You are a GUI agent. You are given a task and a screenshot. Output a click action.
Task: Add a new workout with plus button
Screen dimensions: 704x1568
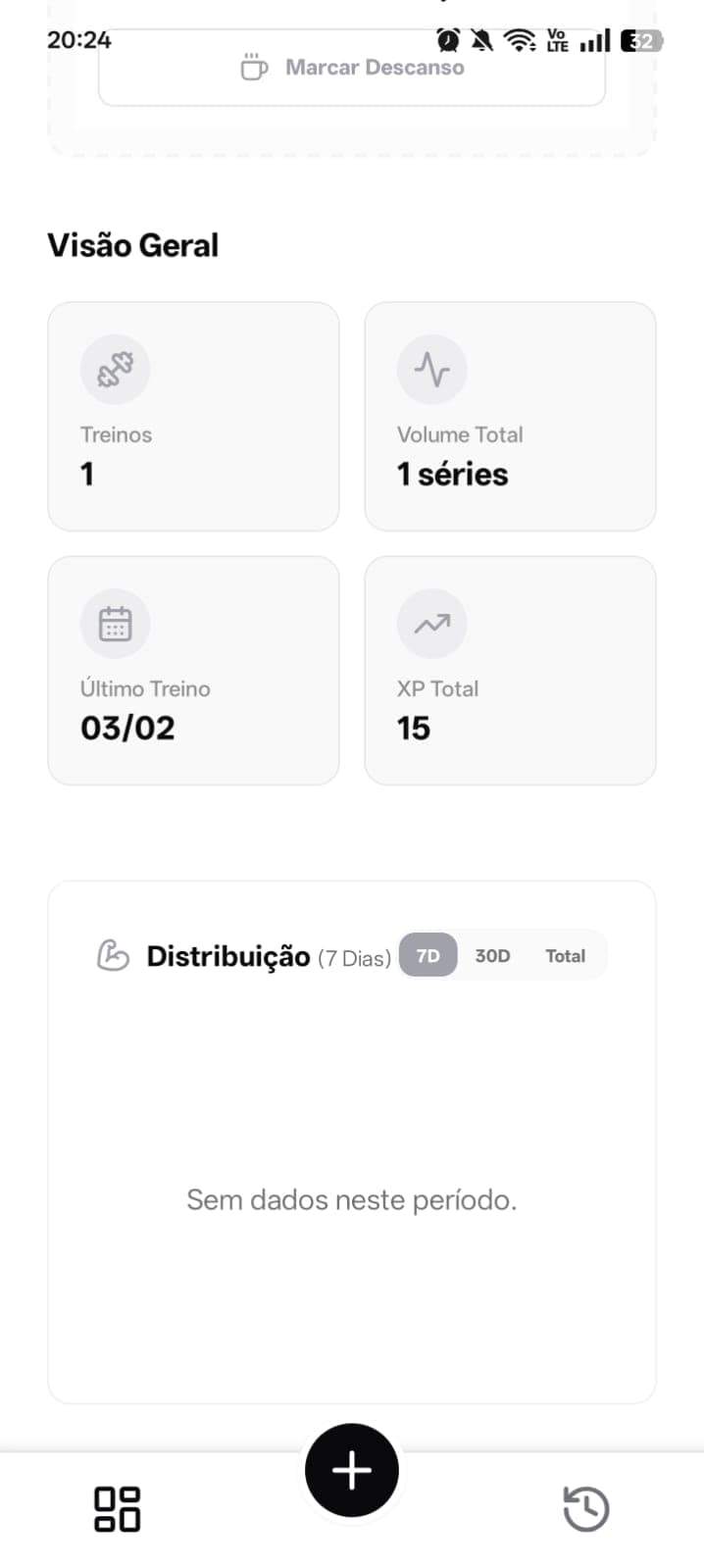[352, 1470]
